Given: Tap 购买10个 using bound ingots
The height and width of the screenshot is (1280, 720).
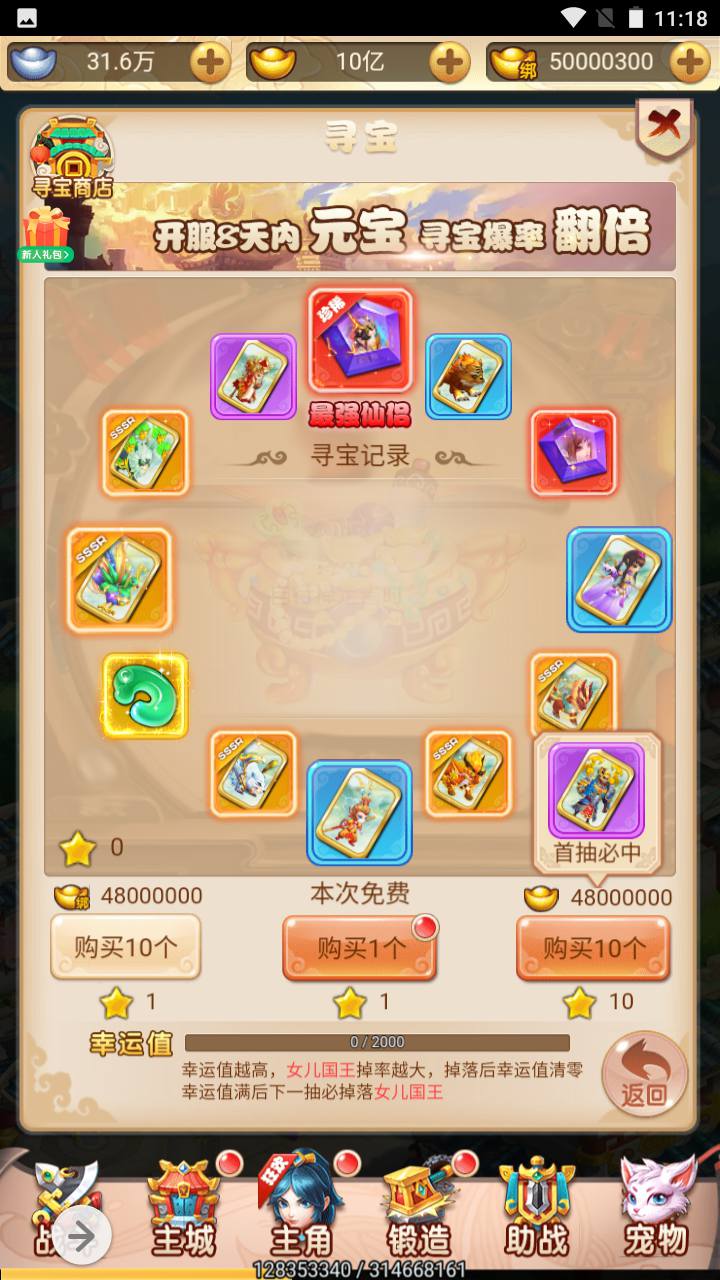Looking at the screenshot, I should click(125, 947).
